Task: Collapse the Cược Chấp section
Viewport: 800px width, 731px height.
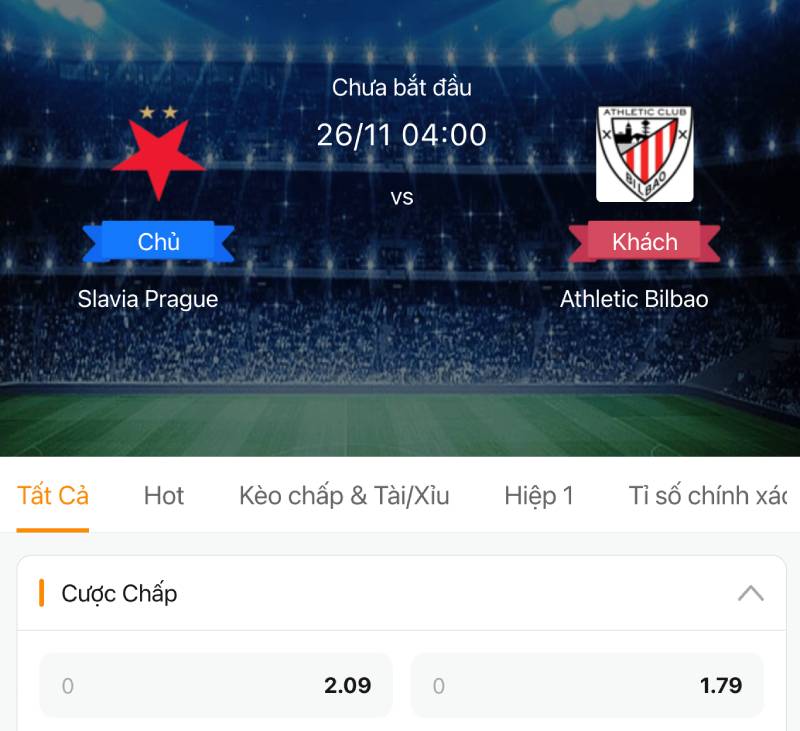Action: tap(750, 593)
